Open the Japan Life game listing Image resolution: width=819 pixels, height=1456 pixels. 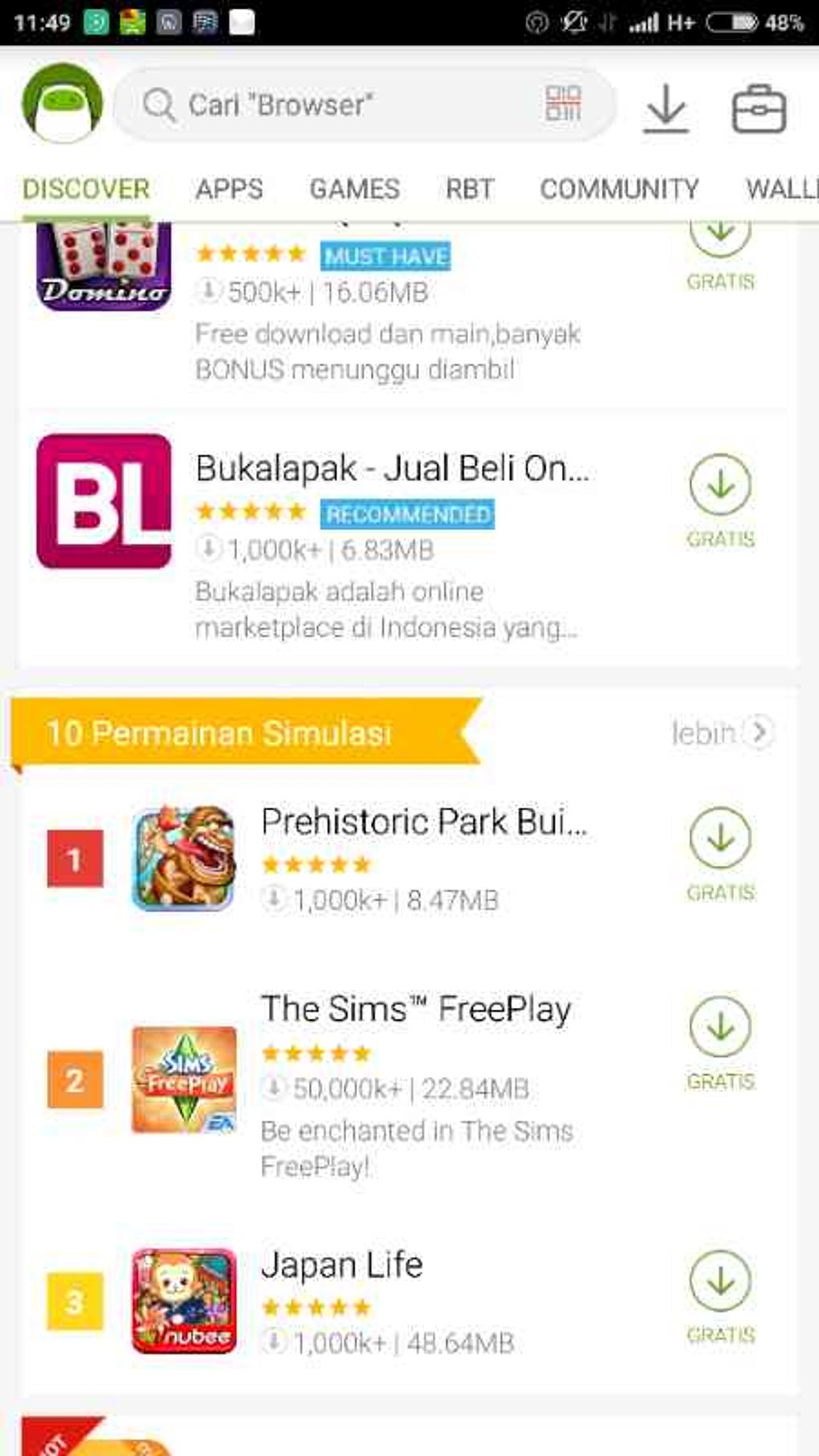(342, 1266)
